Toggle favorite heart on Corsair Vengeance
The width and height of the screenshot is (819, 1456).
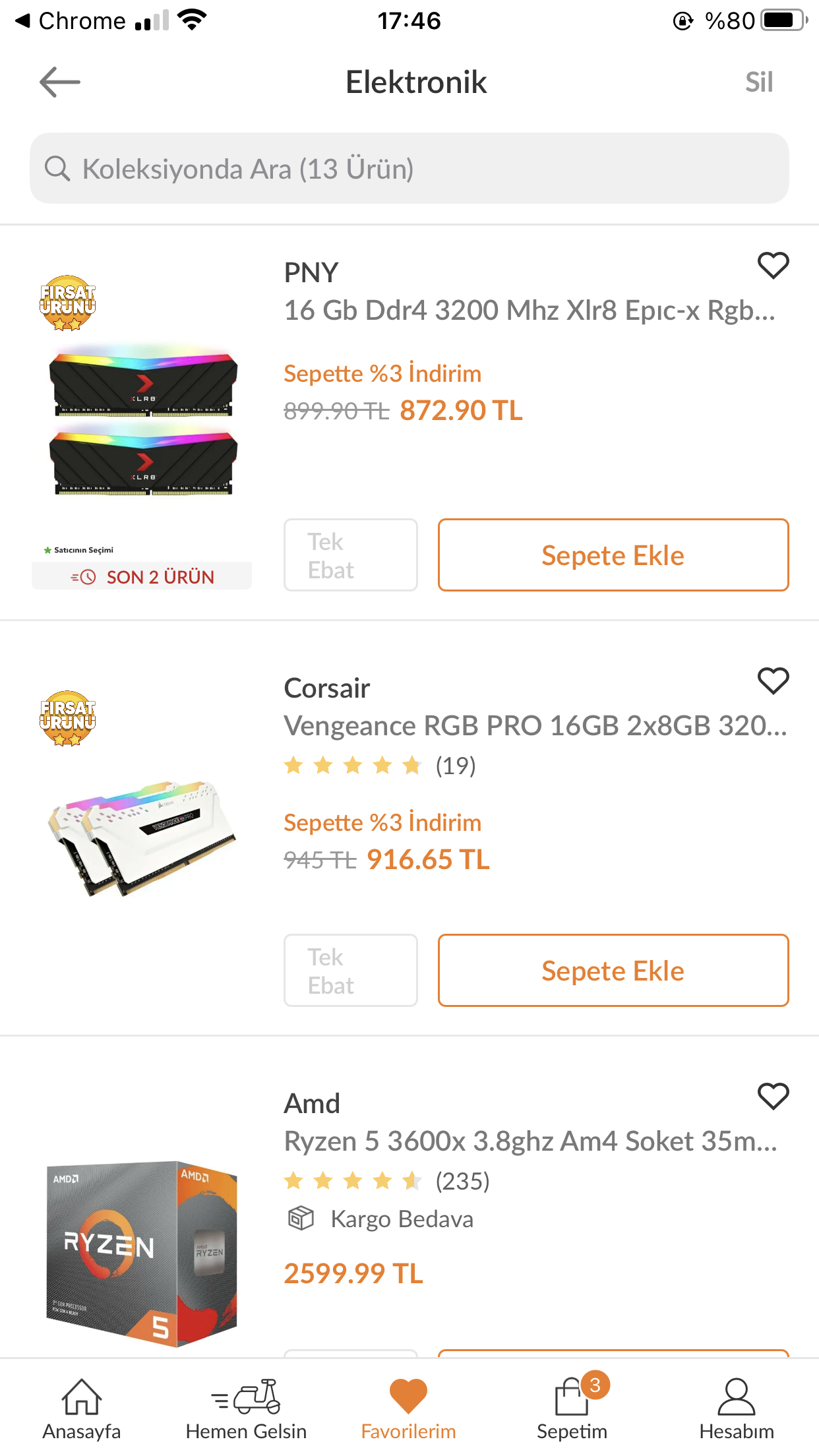tap(773, 681)
